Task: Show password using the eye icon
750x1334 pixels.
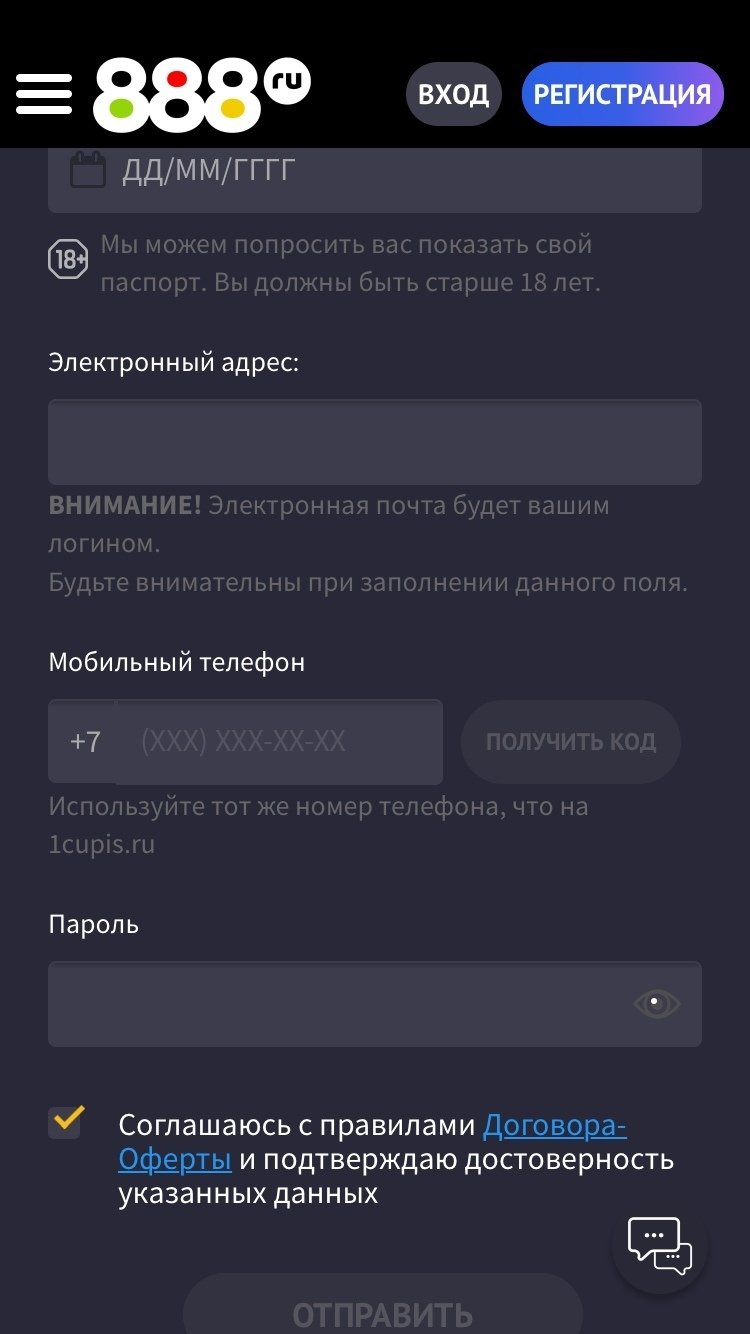Action: 657,1004
